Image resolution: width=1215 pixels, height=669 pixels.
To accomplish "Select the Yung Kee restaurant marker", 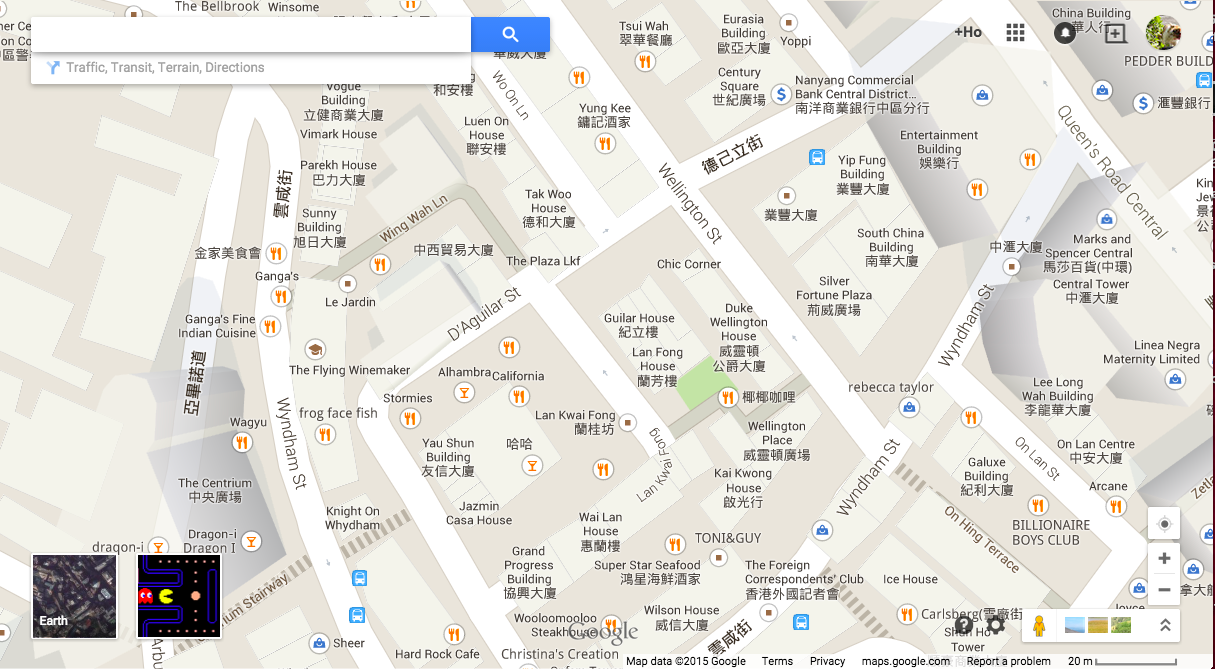I will pos(605,144).
